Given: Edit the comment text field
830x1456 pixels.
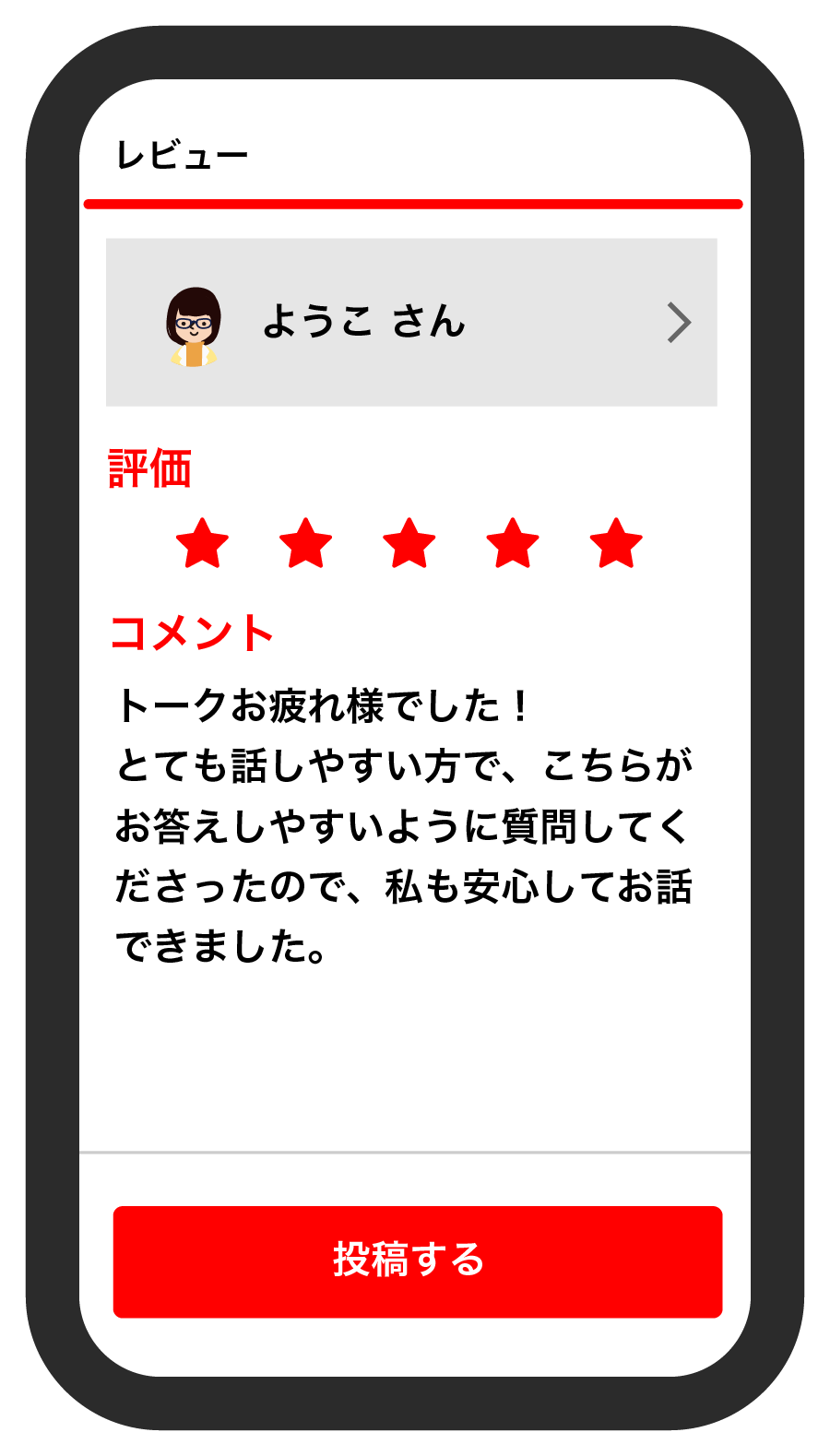Looking at the screenshot, I should 406,825.
